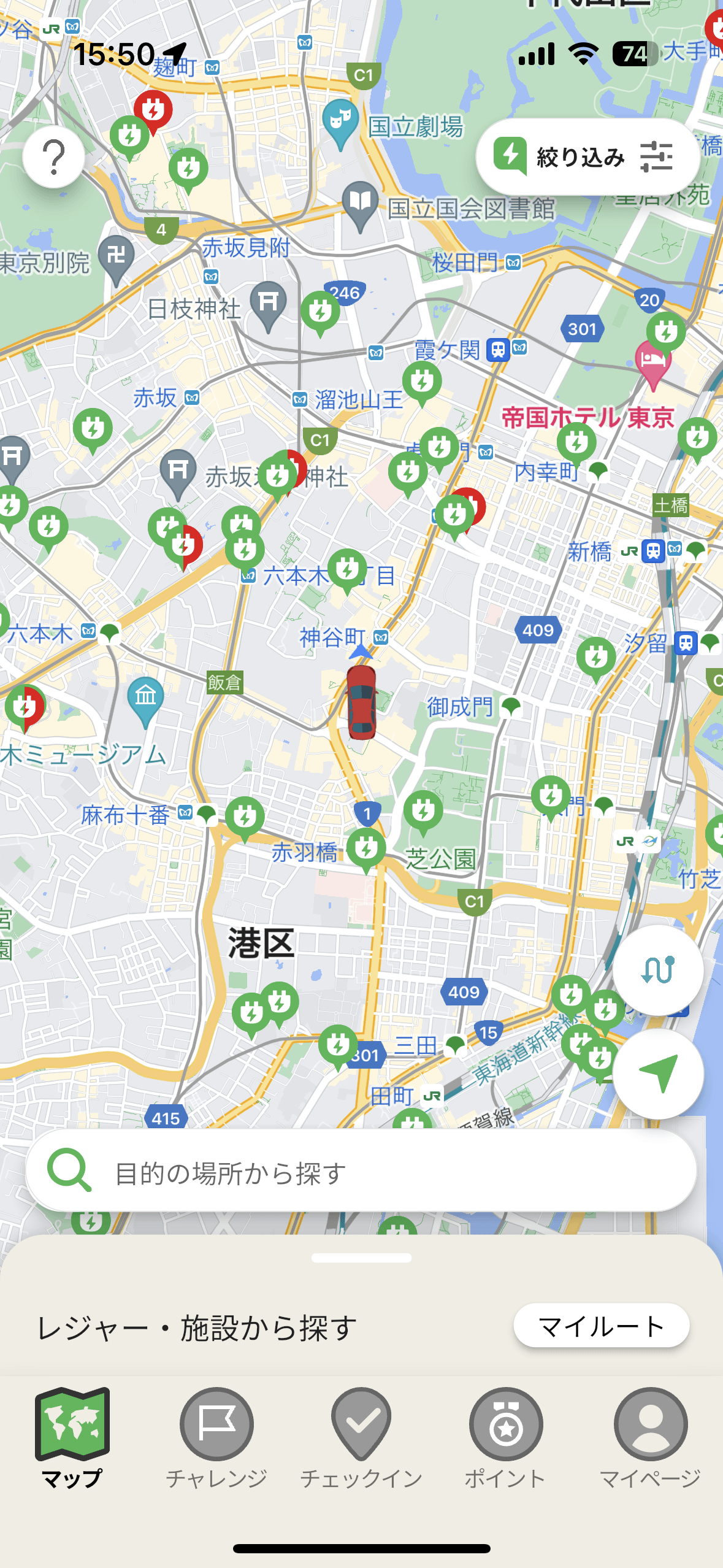Image resolution: width=723 pixels, height=1568 pixels.
Task: Switch to the チャレンジ tab
Action: click(216, 1437)
